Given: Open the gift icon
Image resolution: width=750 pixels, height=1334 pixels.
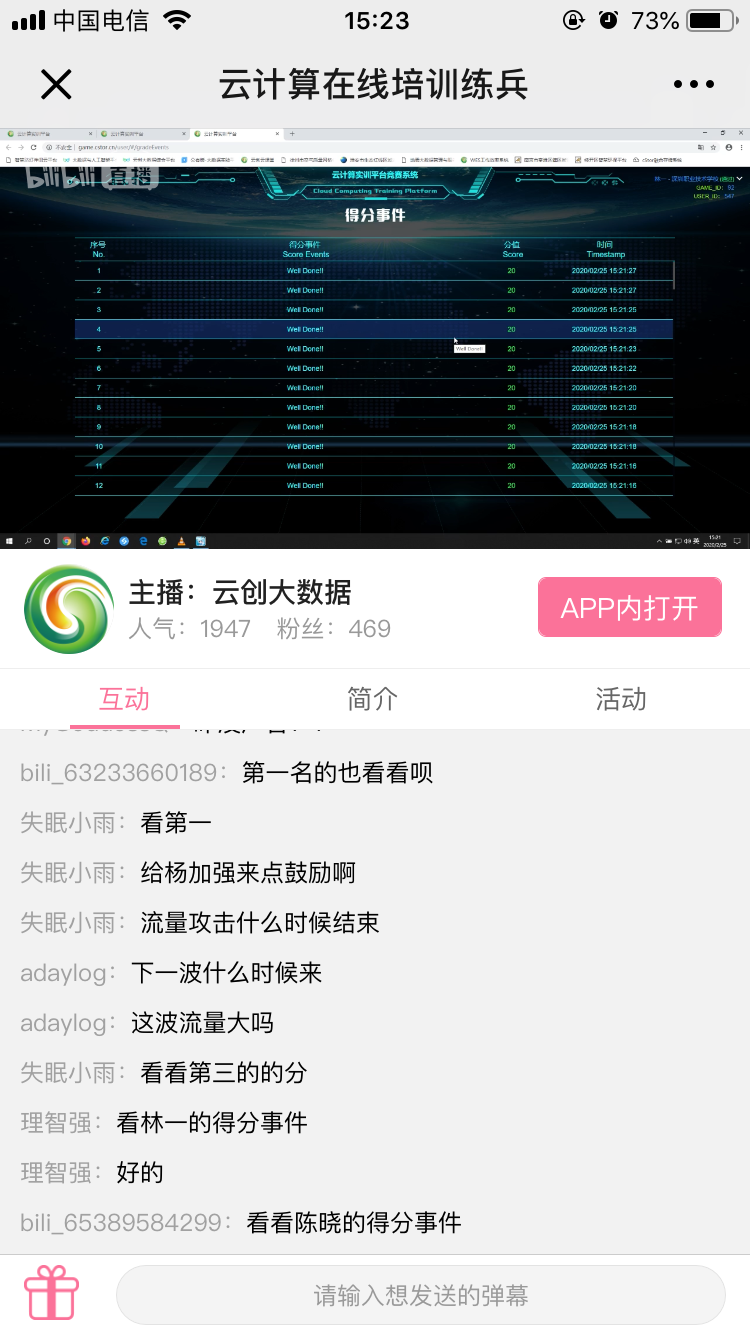Looking at the screenshot, I should coord(52,1294).
